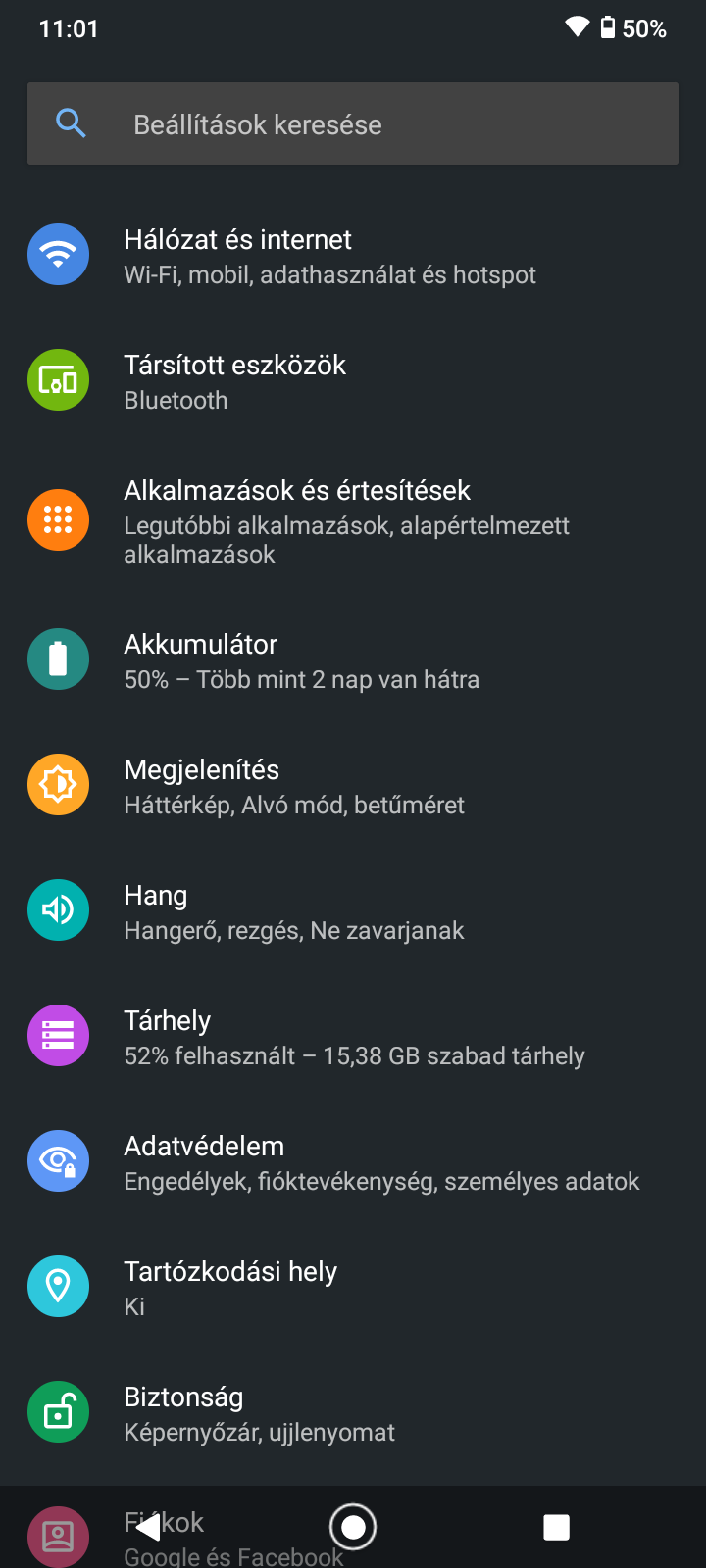This screenshot has height=1568, width=706.
Task: Open Biztonság security settings
Action: 353,1413
